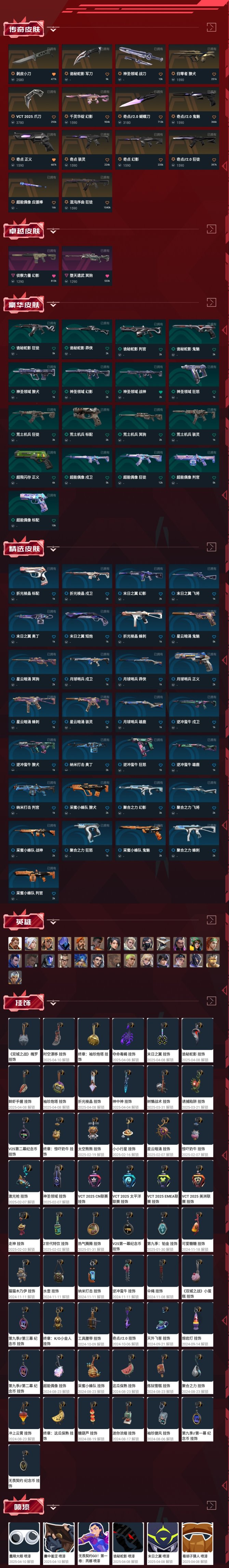Collapse the 传奇皮肤 section chevron

[53, 29]
